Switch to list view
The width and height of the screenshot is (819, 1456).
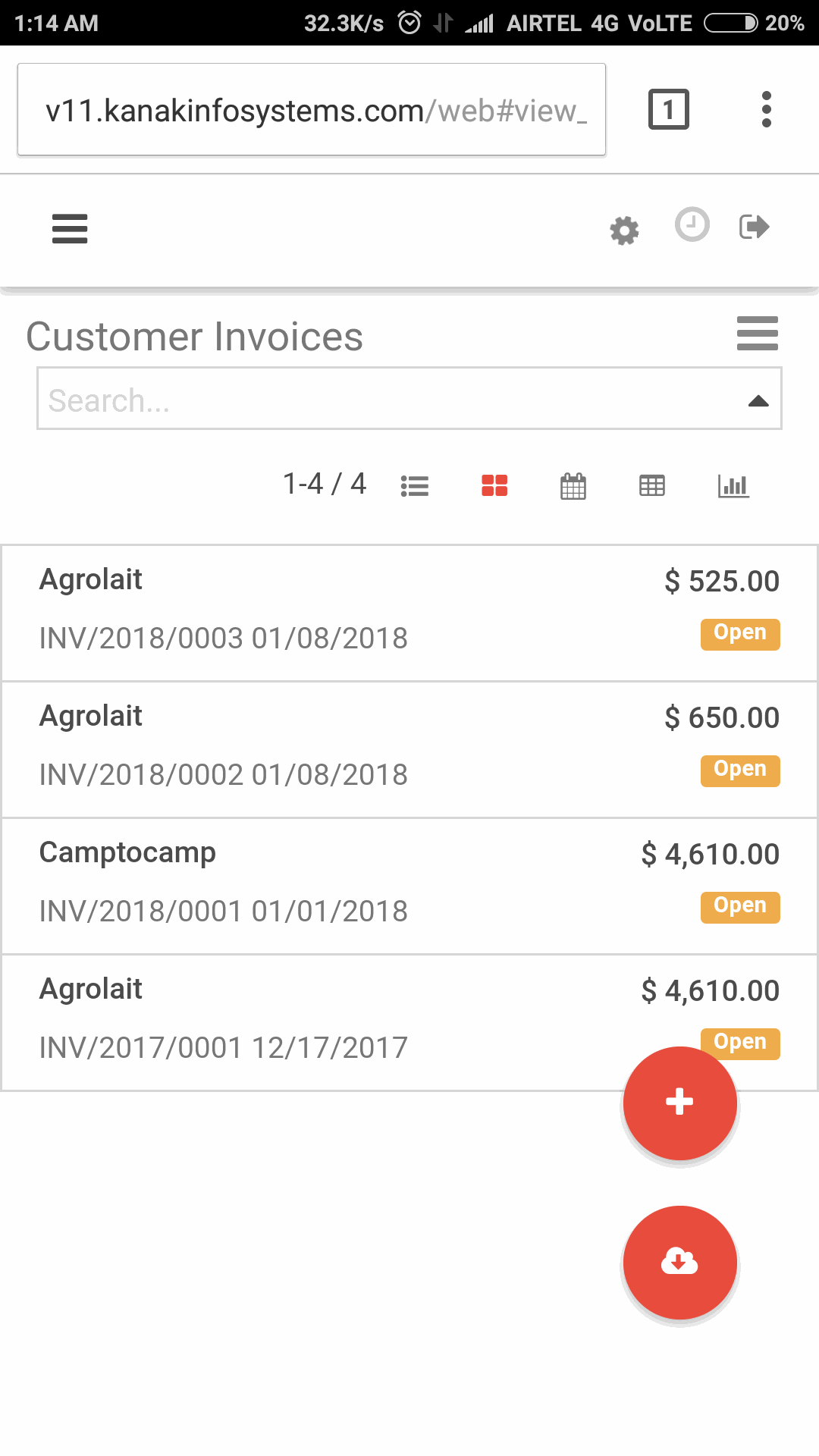pos(415,486)
